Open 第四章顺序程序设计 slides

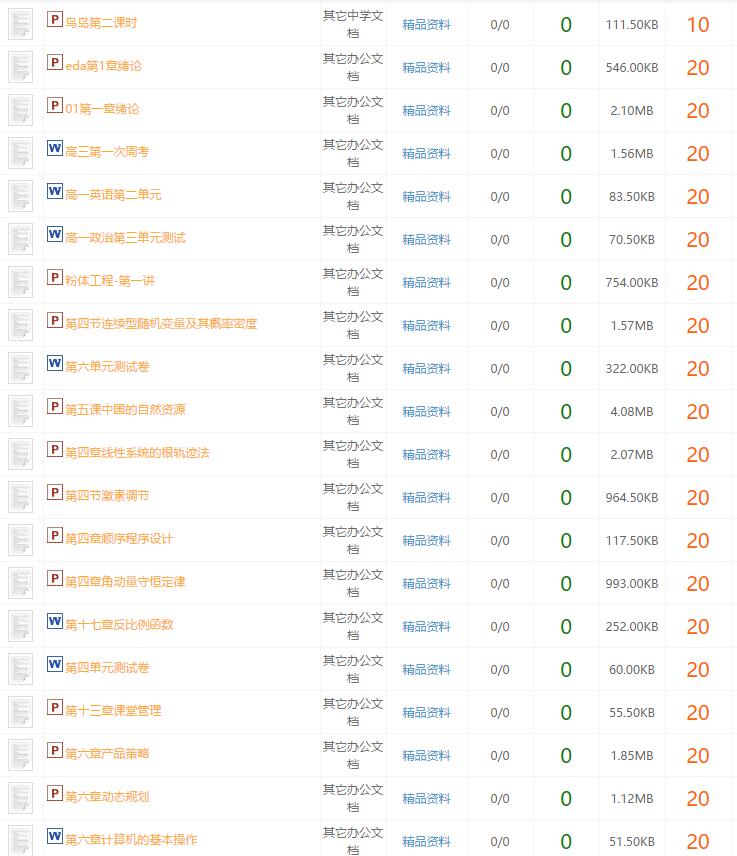[x=119, y=539]
